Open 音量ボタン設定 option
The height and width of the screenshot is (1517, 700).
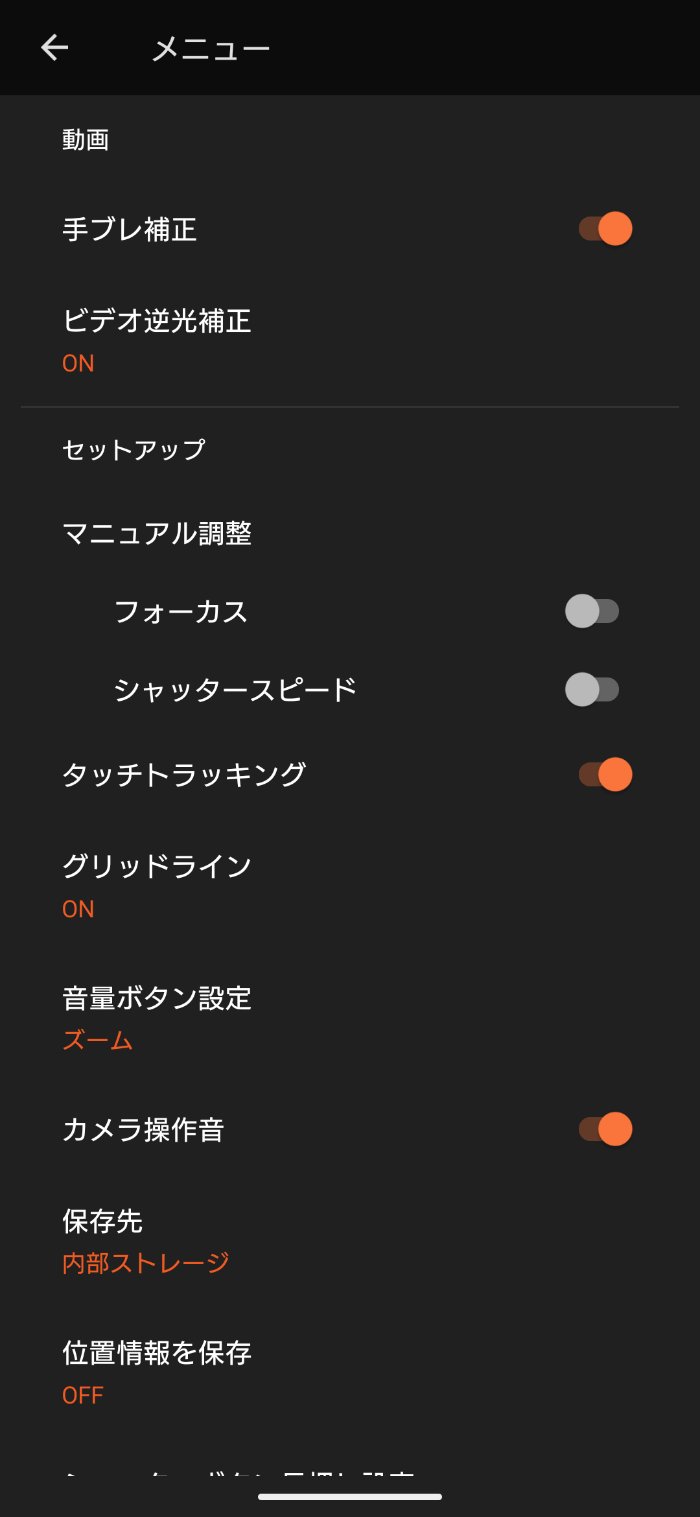[156, 1017]
